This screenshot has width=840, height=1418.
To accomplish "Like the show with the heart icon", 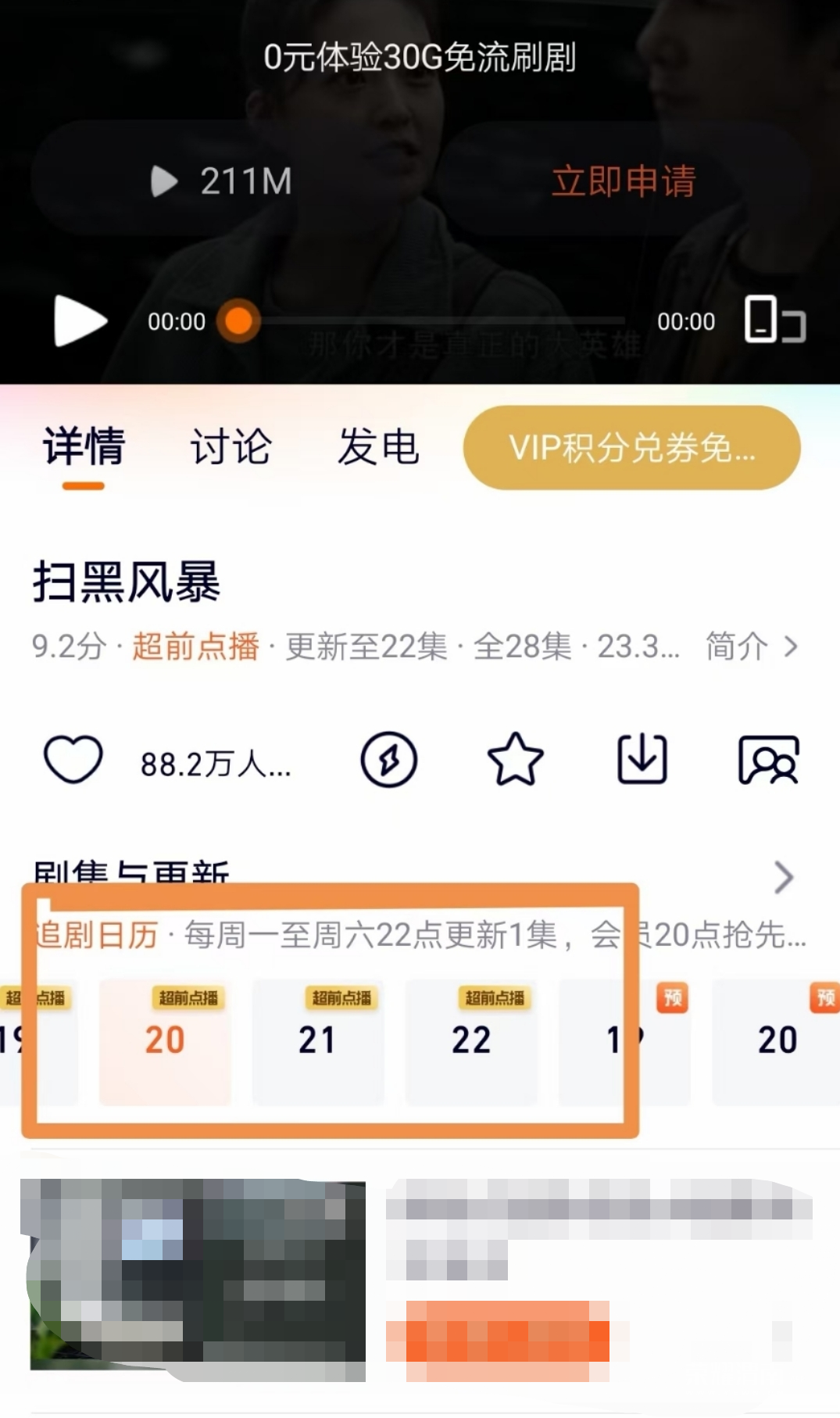I will point(73,760).
